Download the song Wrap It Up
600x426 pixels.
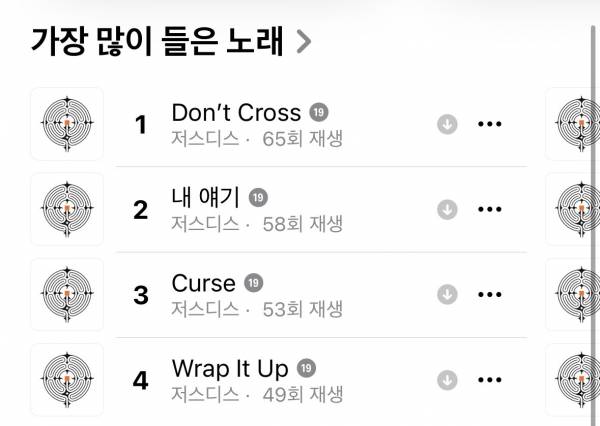[447, 379]
